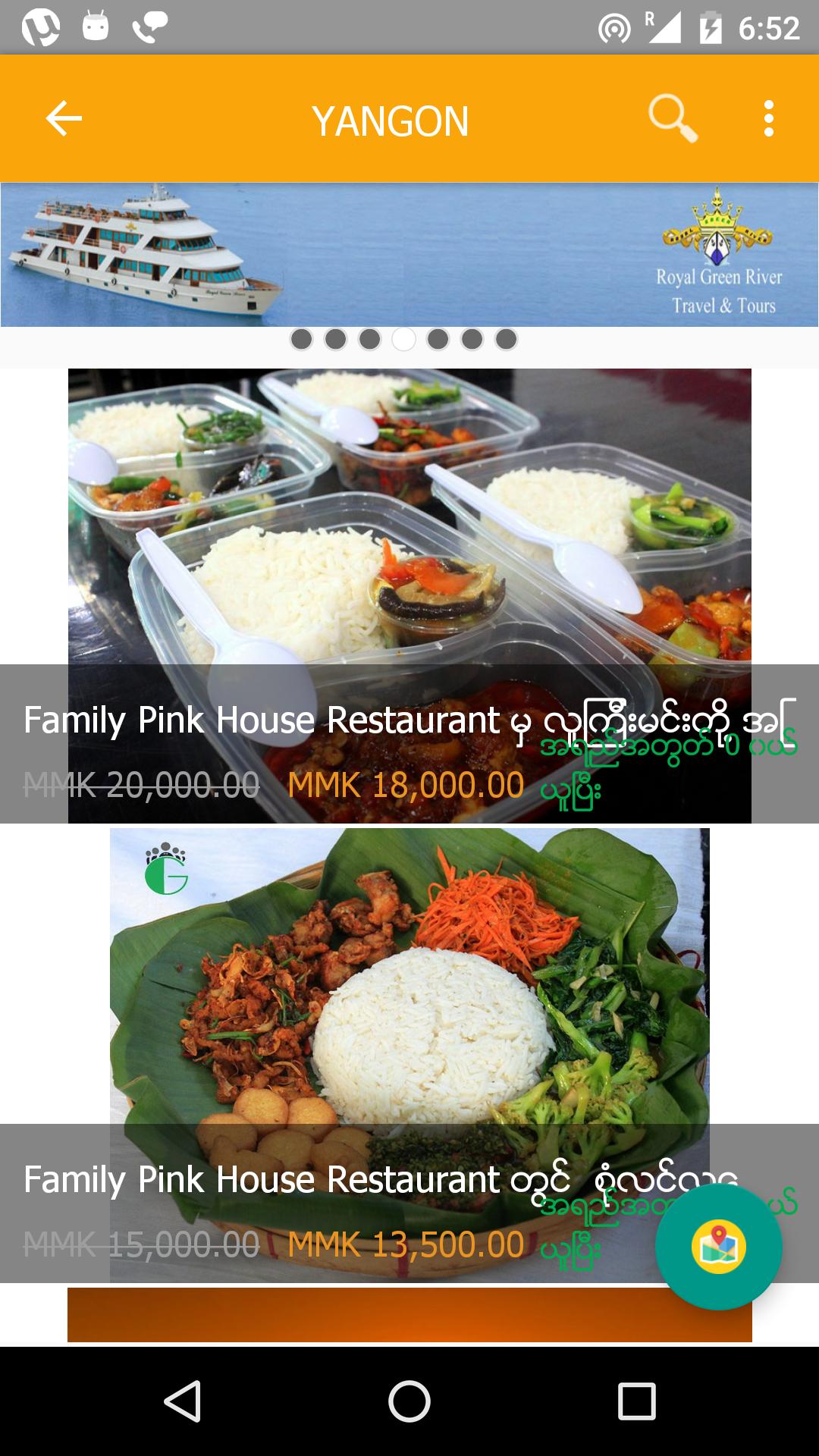Go back using the app bar arrow
The height and width of the screenshot is (1456, 819).
[x=64, y=118]
